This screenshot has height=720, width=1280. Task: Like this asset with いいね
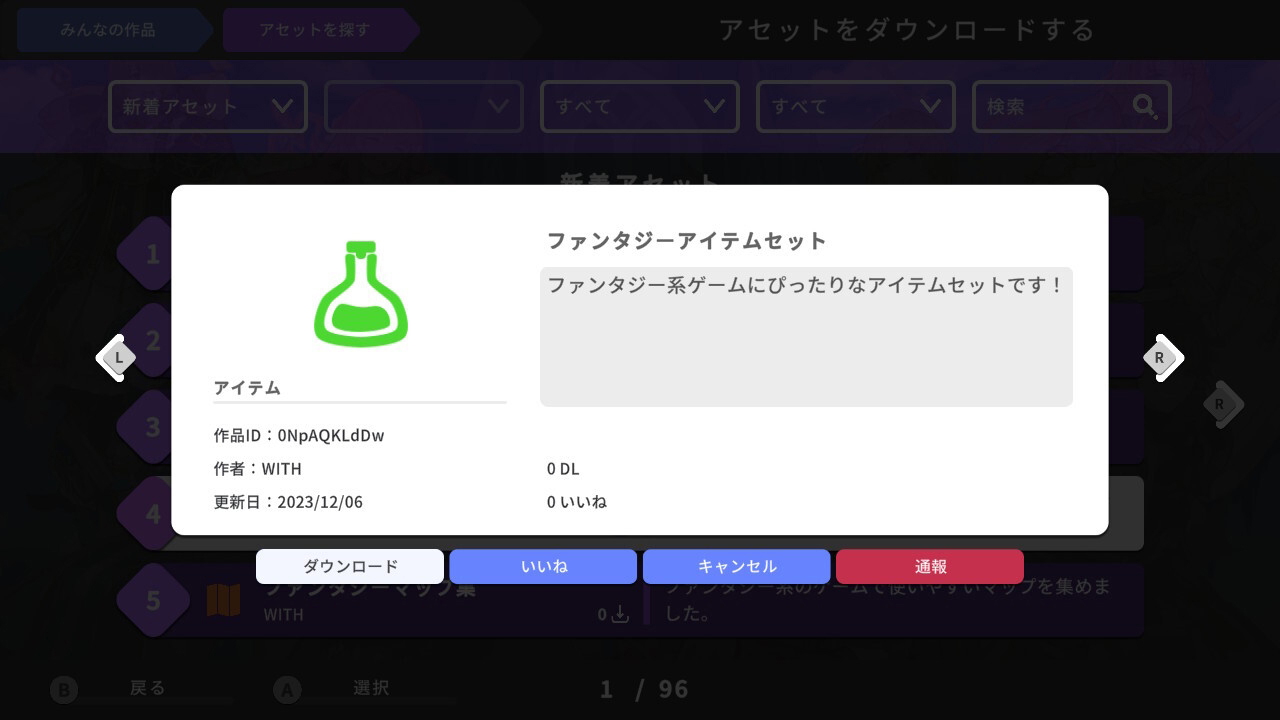(543, 566)
